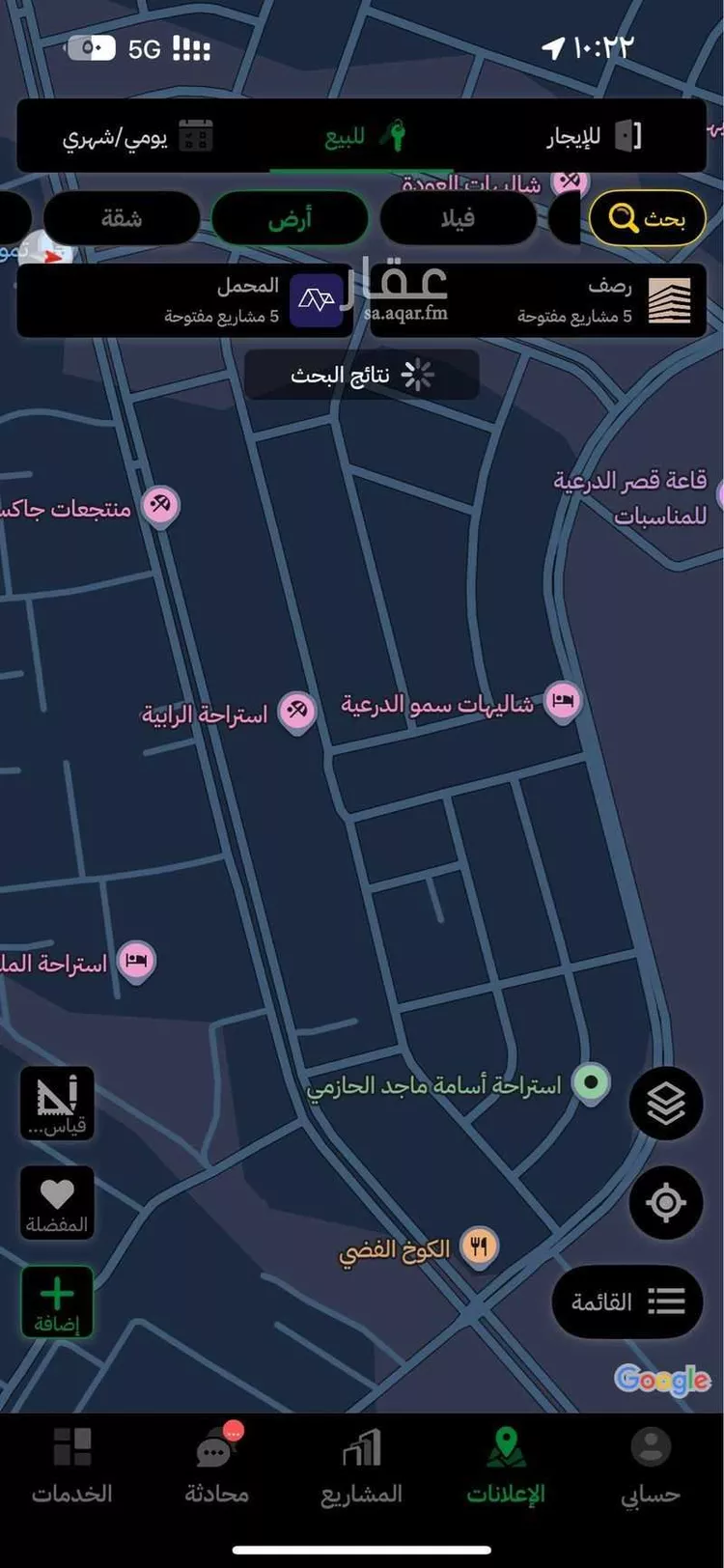
Task: Toggle the فيلا villa filter
Action: 459,218
